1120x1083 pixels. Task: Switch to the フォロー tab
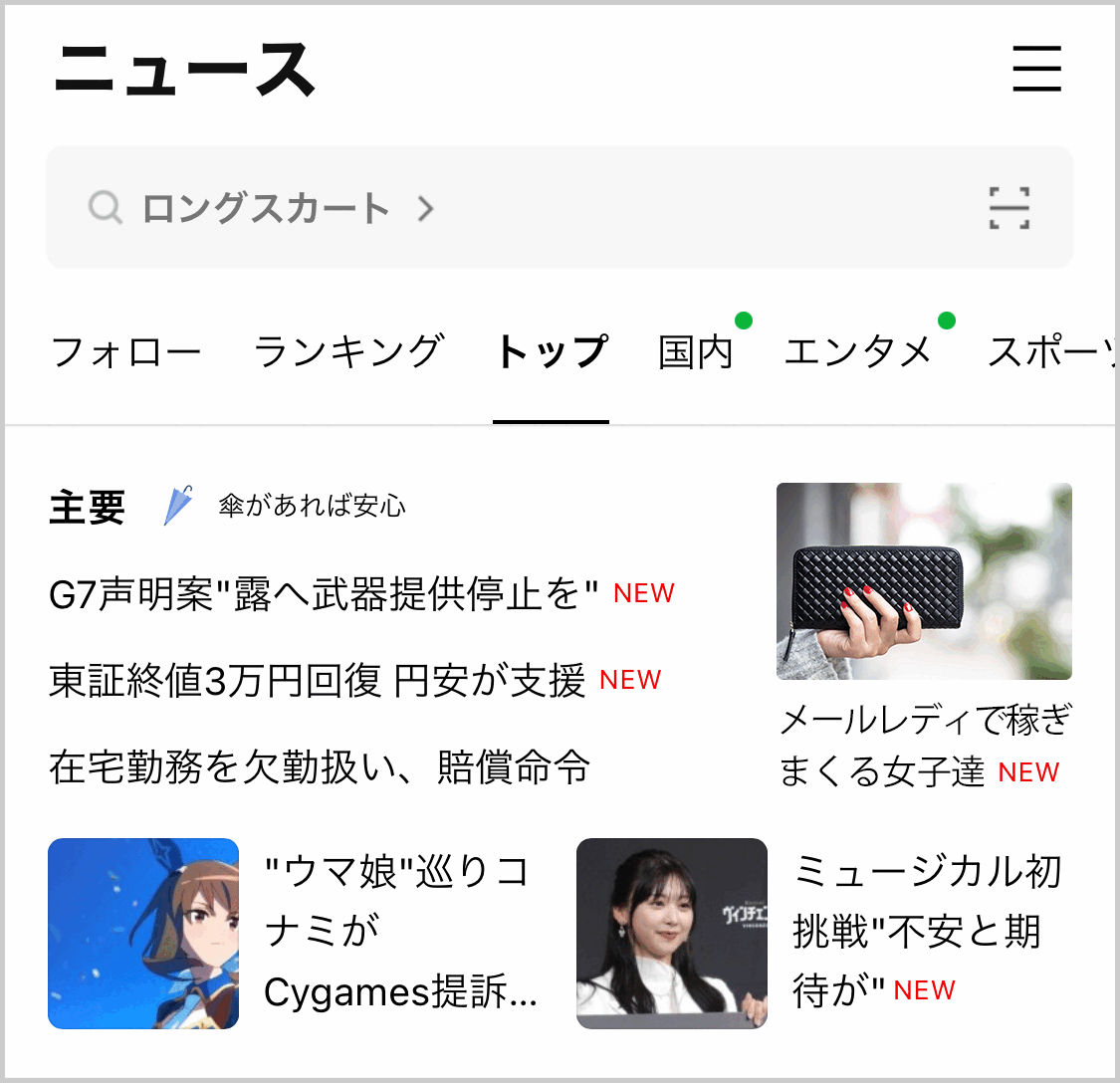(125, 352)
